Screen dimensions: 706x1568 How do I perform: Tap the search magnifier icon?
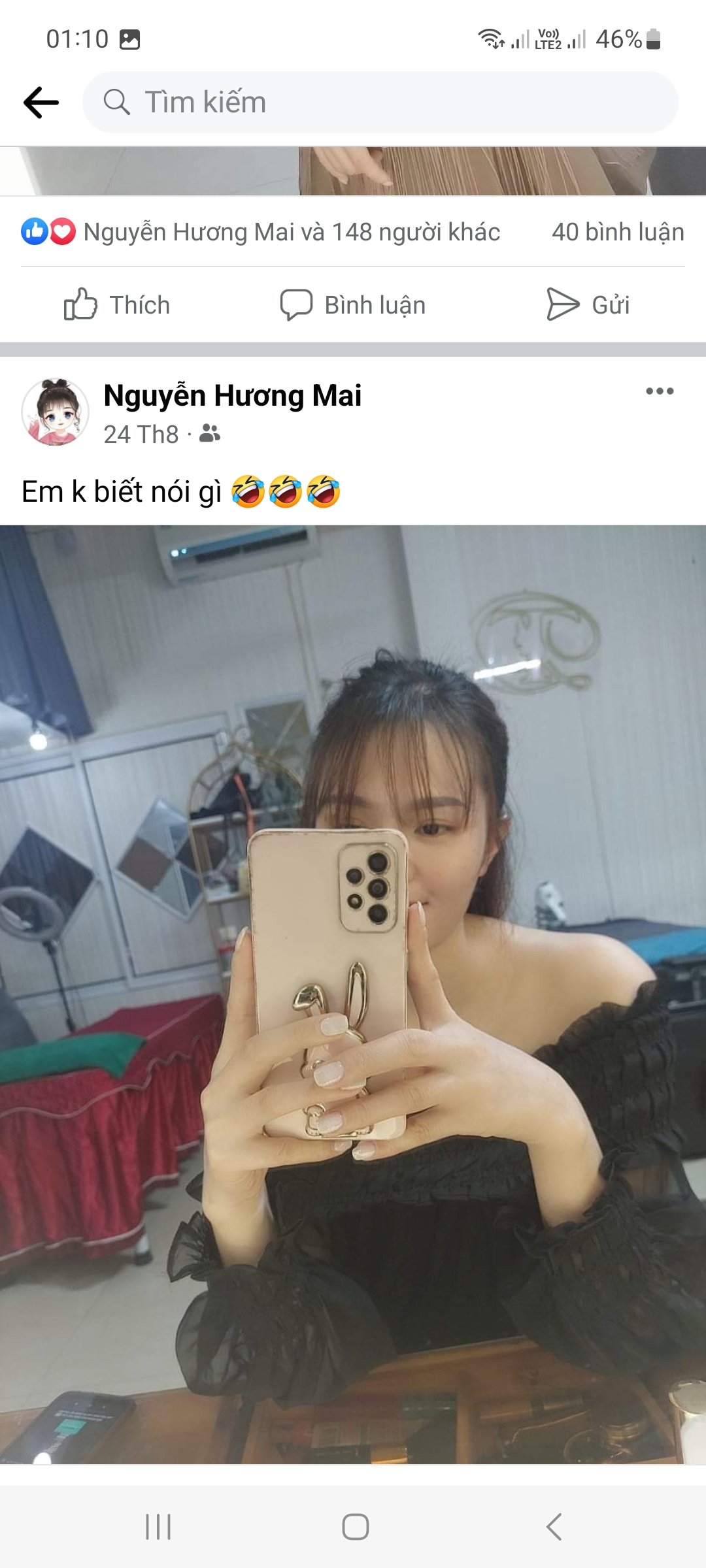118,101
